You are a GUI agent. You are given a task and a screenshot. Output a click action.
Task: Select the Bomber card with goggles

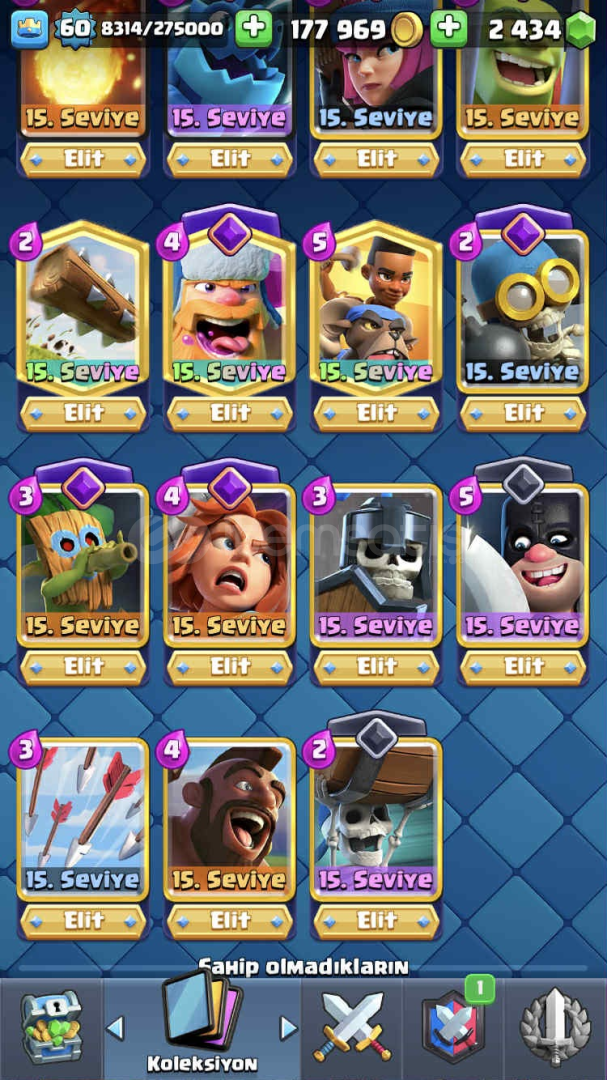click(523, 307)
